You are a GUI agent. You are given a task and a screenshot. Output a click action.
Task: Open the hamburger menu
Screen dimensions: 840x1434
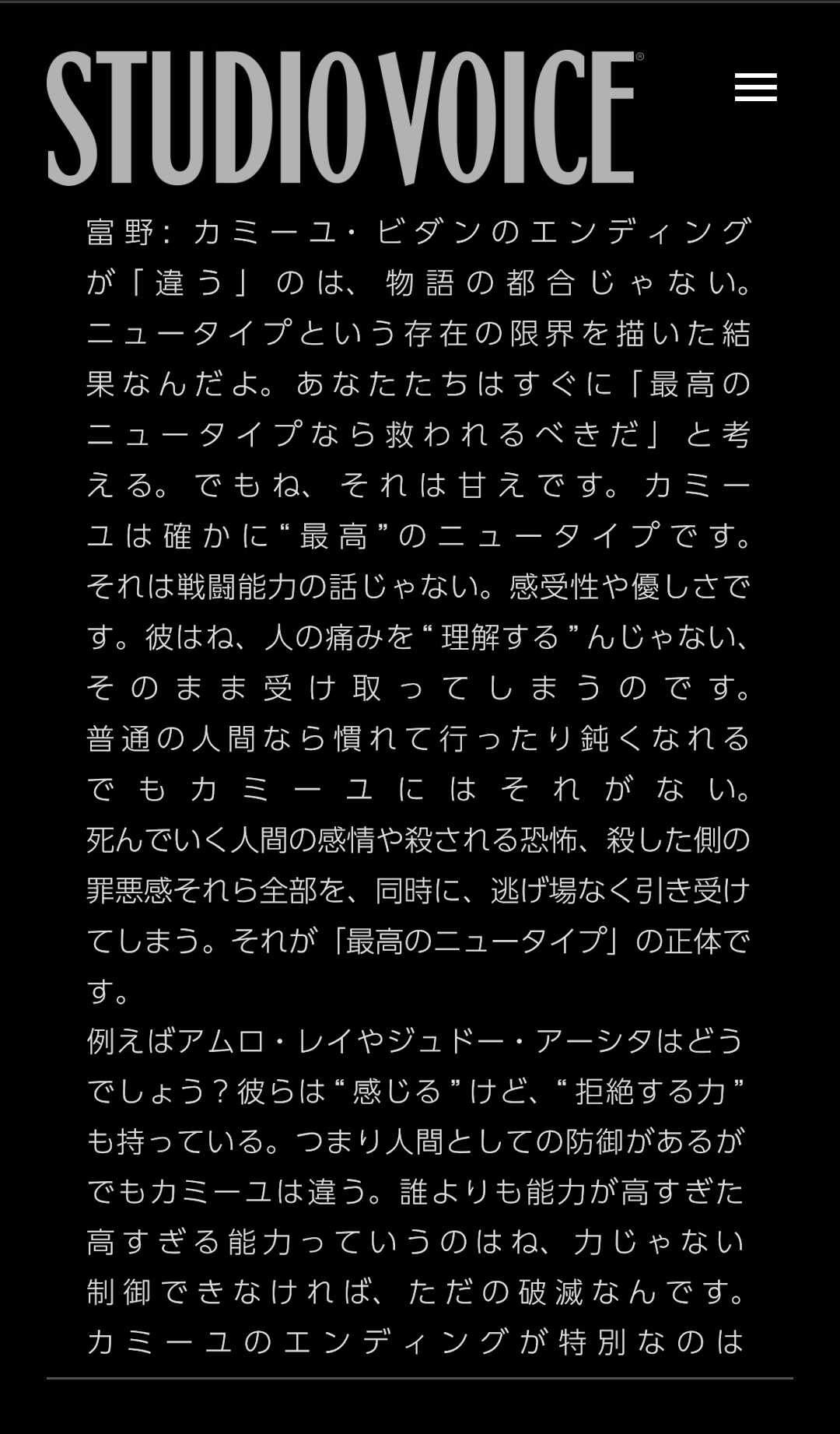(x=755, y=87)
